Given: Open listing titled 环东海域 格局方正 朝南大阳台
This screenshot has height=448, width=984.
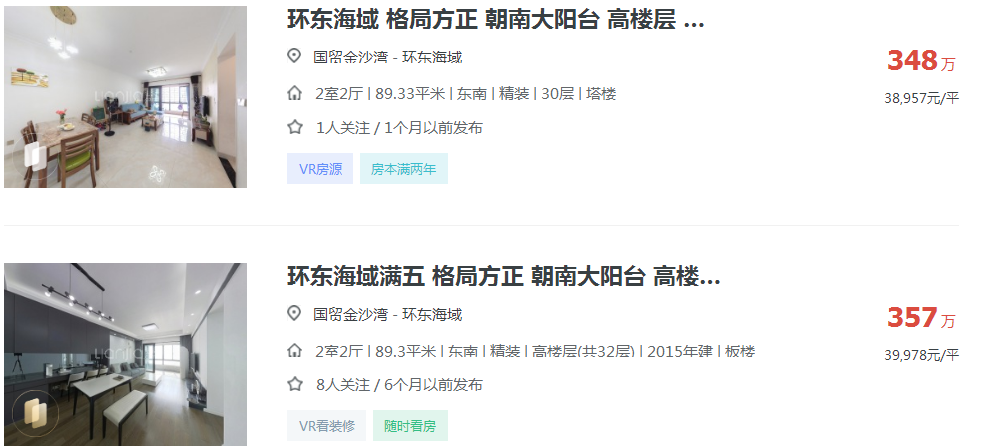Looking at the screenshot, I should 495,20.
